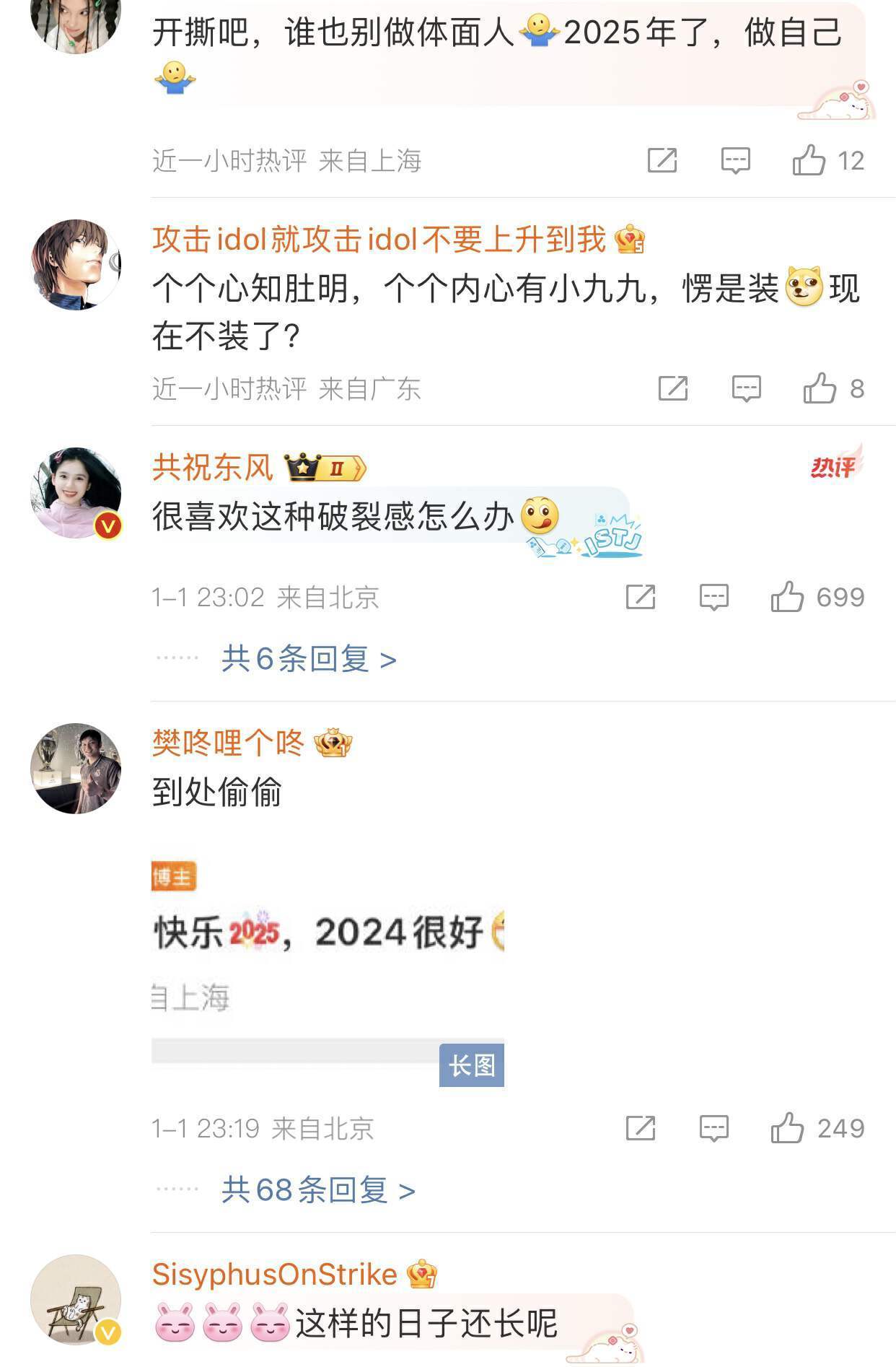Reply to 共祝东风's comment
This screenshot has height=1367, width=896.
pyautogui.click(x=713, y=597)
